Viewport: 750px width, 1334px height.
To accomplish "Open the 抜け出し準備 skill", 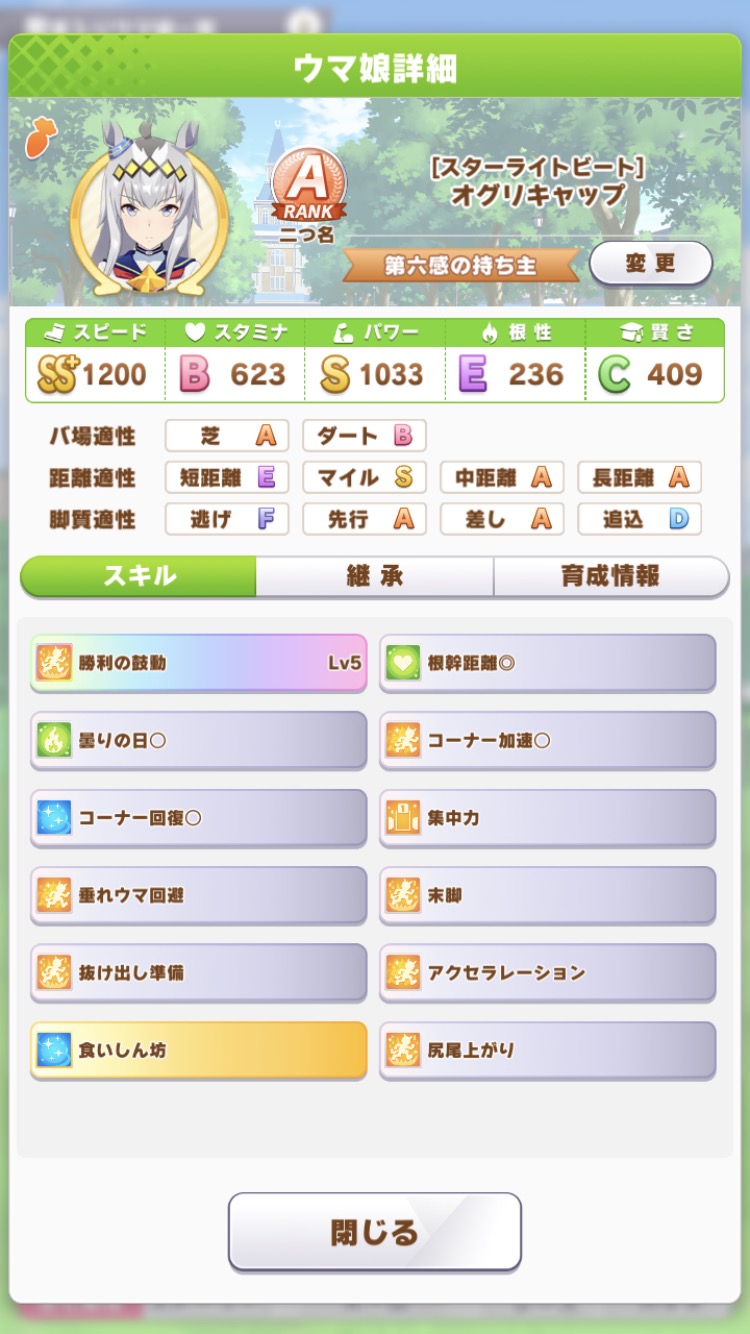I will coord(198,972).
